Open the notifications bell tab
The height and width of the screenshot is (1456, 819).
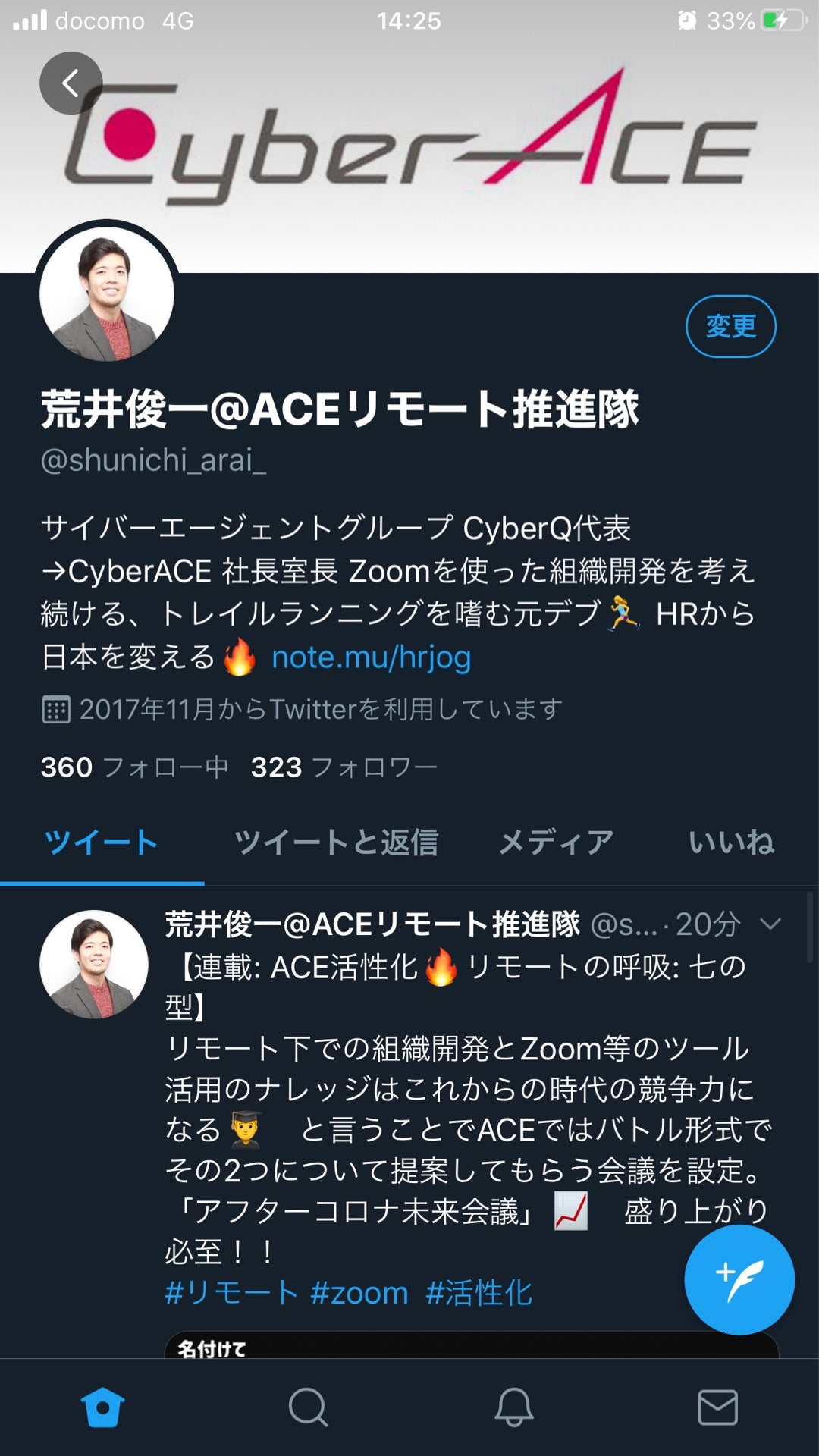point(513,1407)
